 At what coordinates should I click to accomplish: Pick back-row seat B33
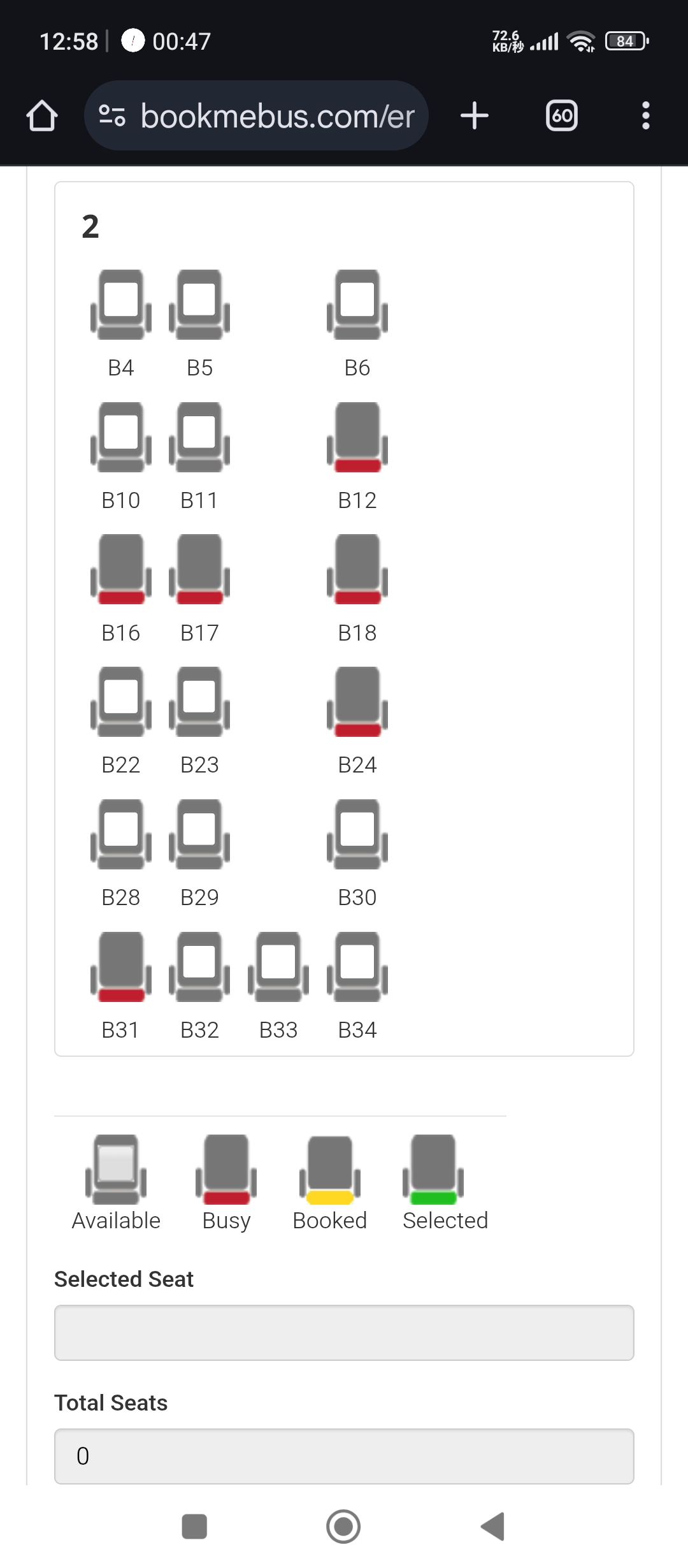point(278,967)
